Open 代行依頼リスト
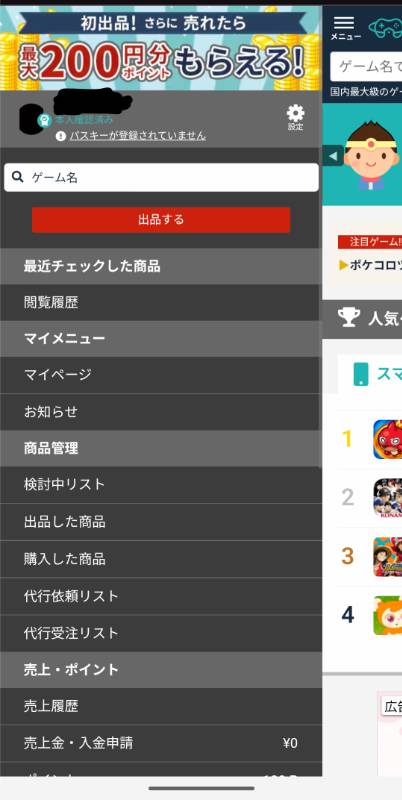402x800 pixels. click(x=161, y=596)
